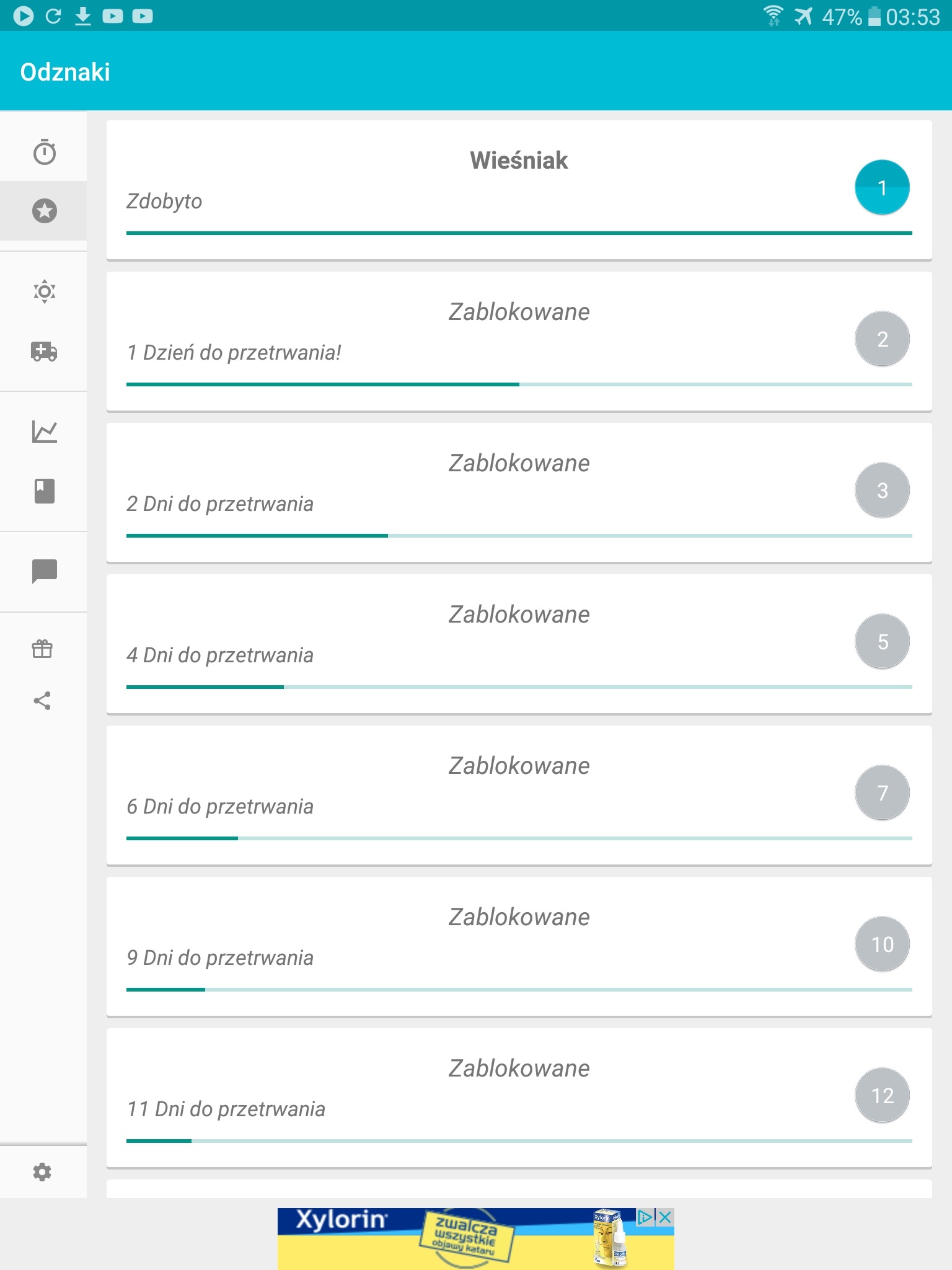Open locked badge with 4 Dni remaining

[519, 644]
